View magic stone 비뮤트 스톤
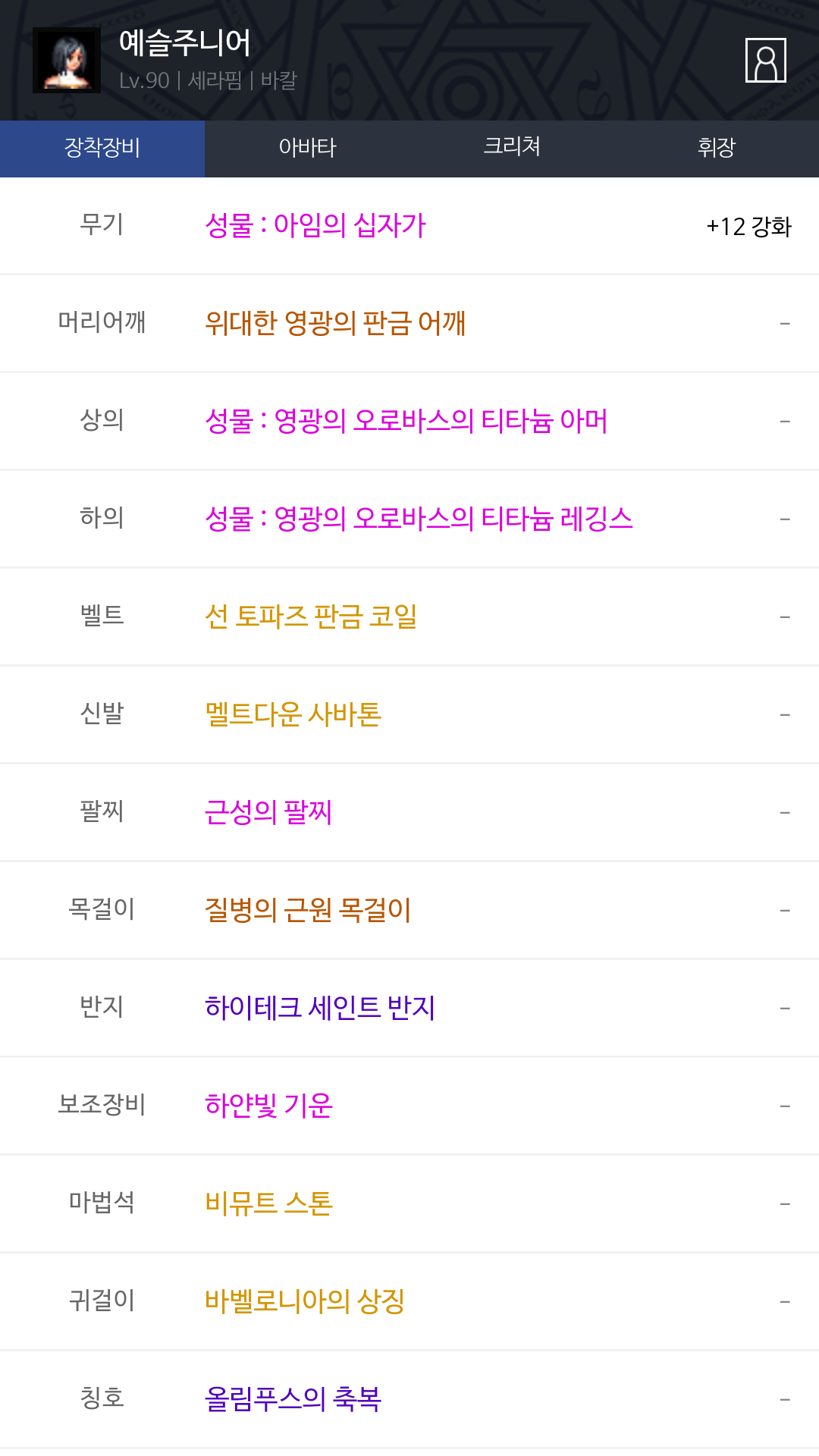 point(268,1203)
